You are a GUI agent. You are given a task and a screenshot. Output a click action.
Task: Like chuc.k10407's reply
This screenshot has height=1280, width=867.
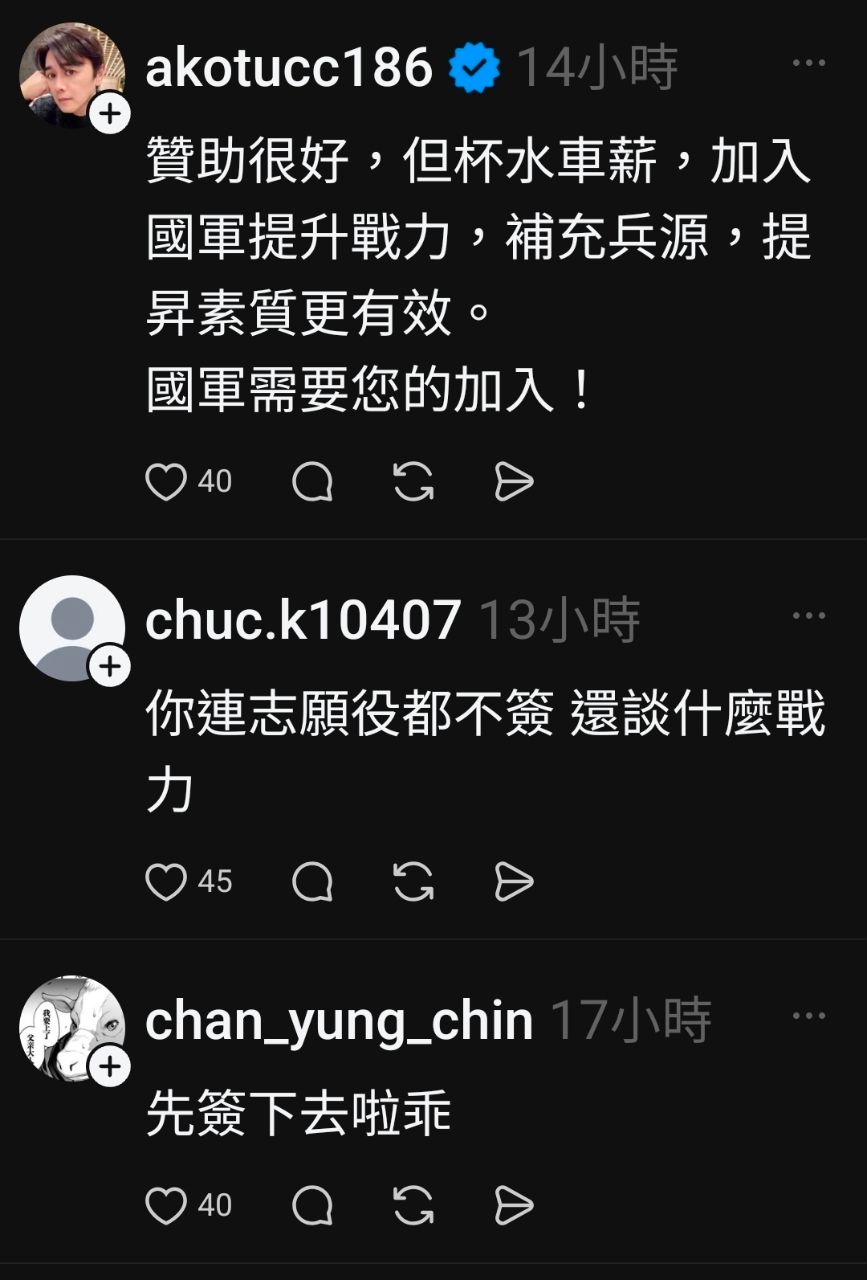coord(166,882)
